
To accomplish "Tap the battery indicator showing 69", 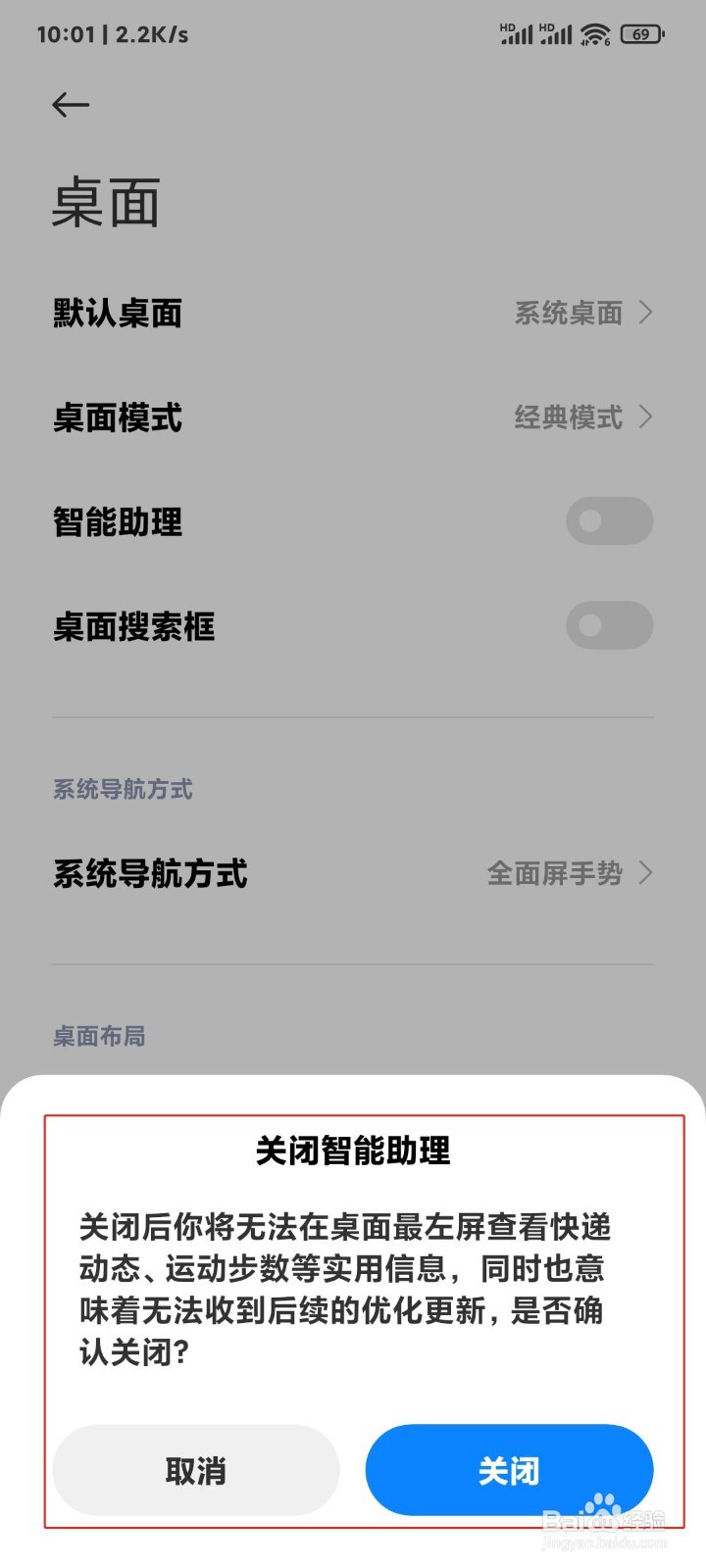I will tap(642, 32).
